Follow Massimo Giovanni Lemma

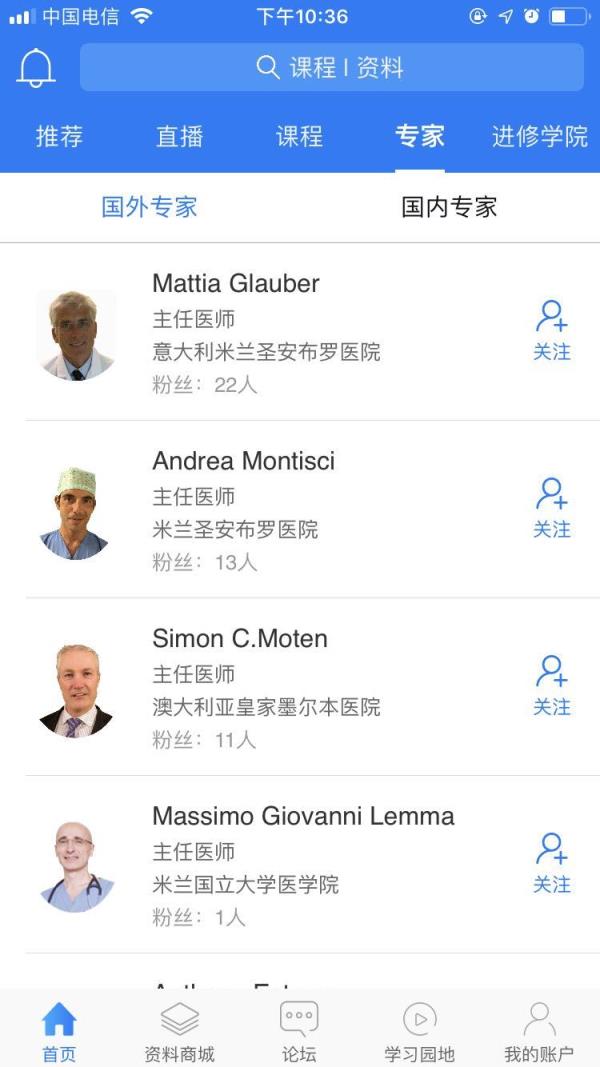coord(551,863)
